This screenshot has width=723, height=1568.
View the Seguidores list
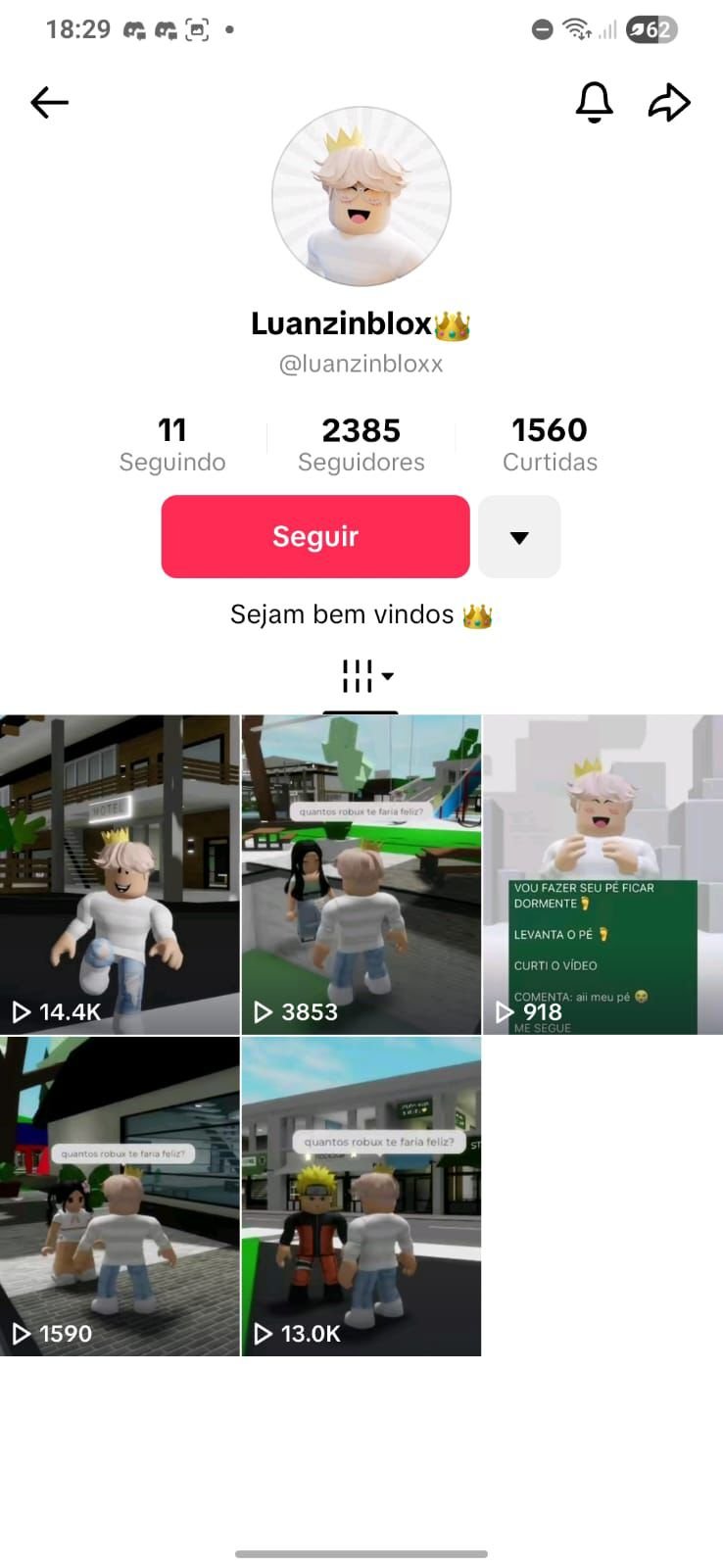pyautogui.click(x=361, y=444)
